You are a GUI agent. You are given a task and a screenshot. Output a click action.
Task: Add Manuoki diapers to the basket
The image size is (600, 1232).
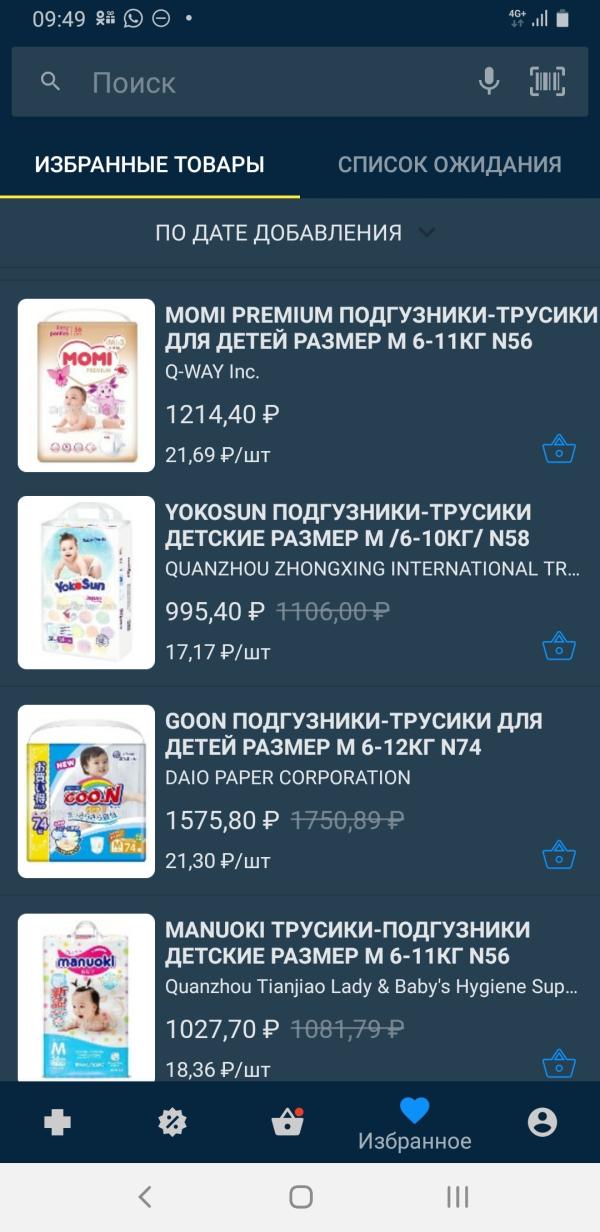point(559,1063)
